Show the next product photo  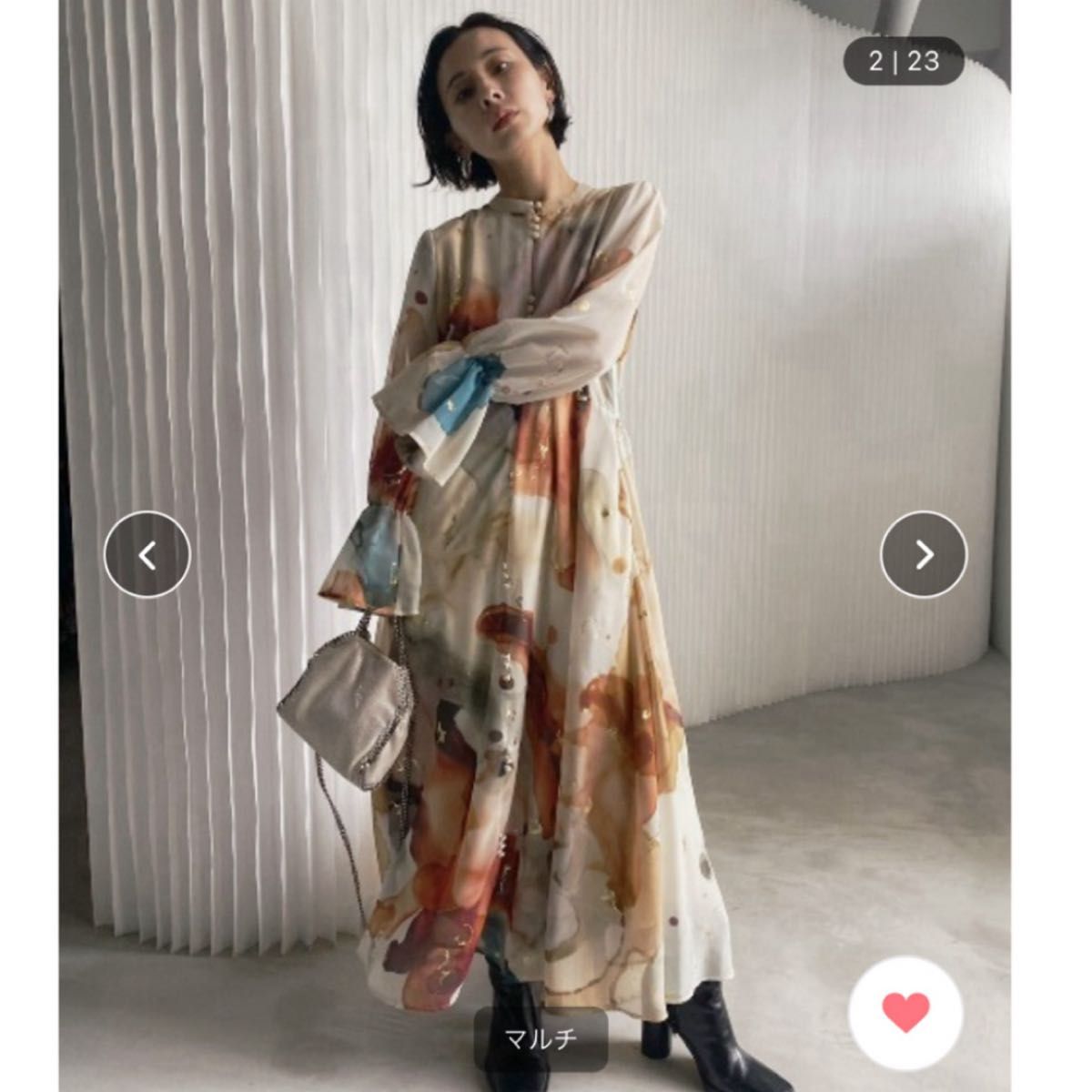pos(924,554)
